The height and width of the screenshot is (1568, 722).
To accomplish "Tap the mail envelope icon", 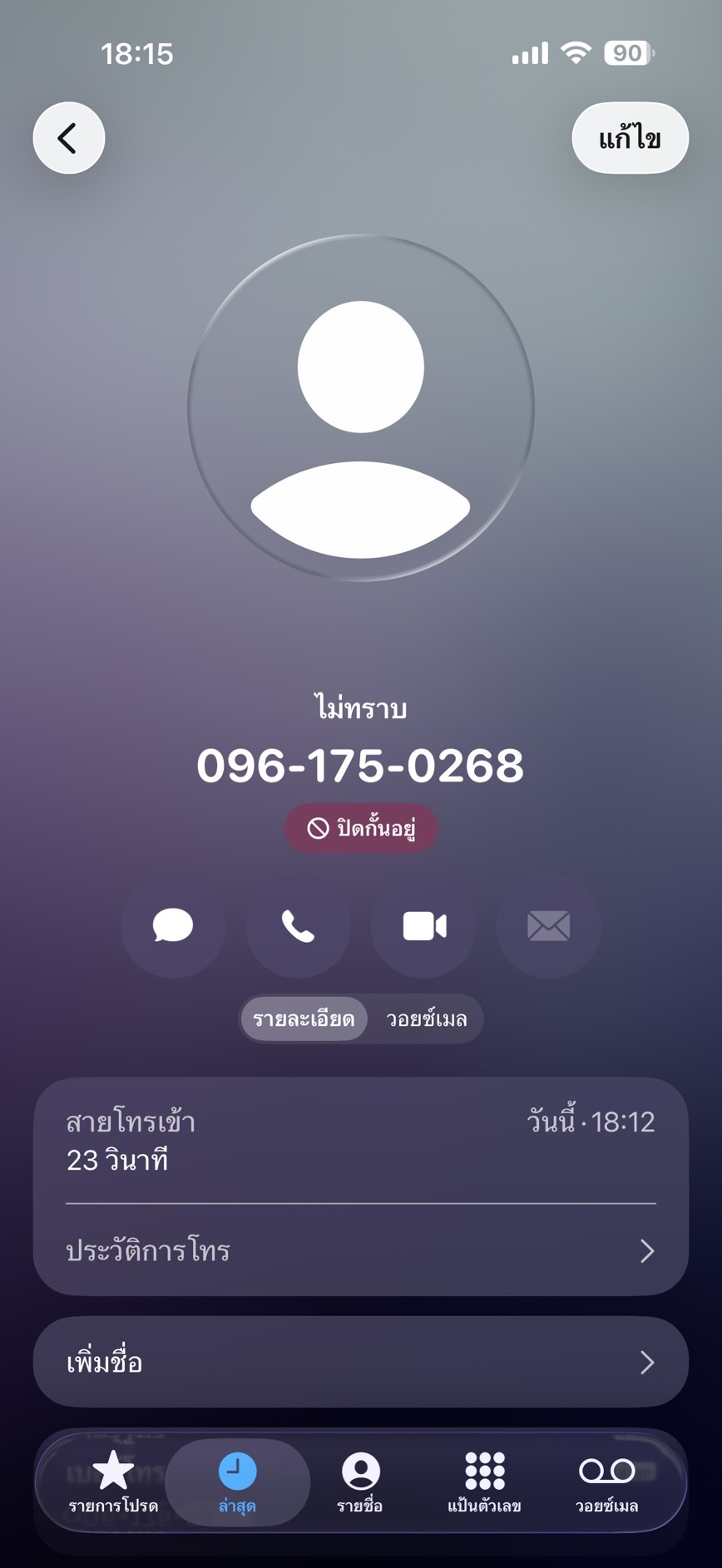I will coord(549,925).
